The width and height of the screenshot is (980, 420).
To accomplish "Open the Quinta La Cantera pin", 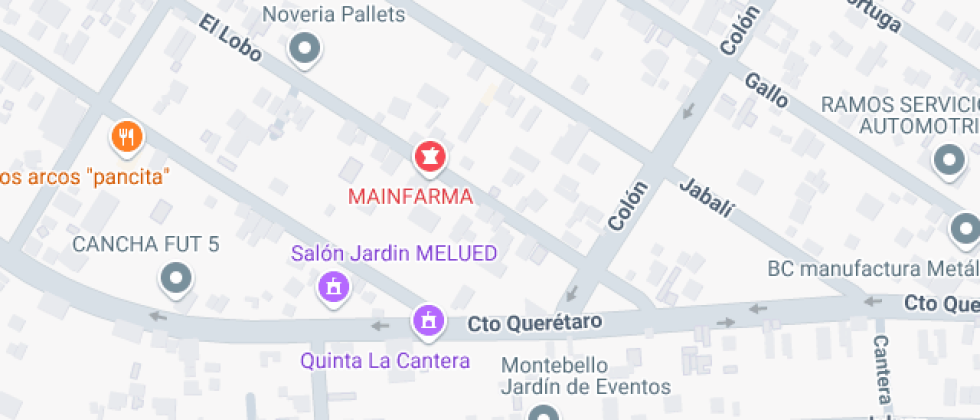I will 428,322.
